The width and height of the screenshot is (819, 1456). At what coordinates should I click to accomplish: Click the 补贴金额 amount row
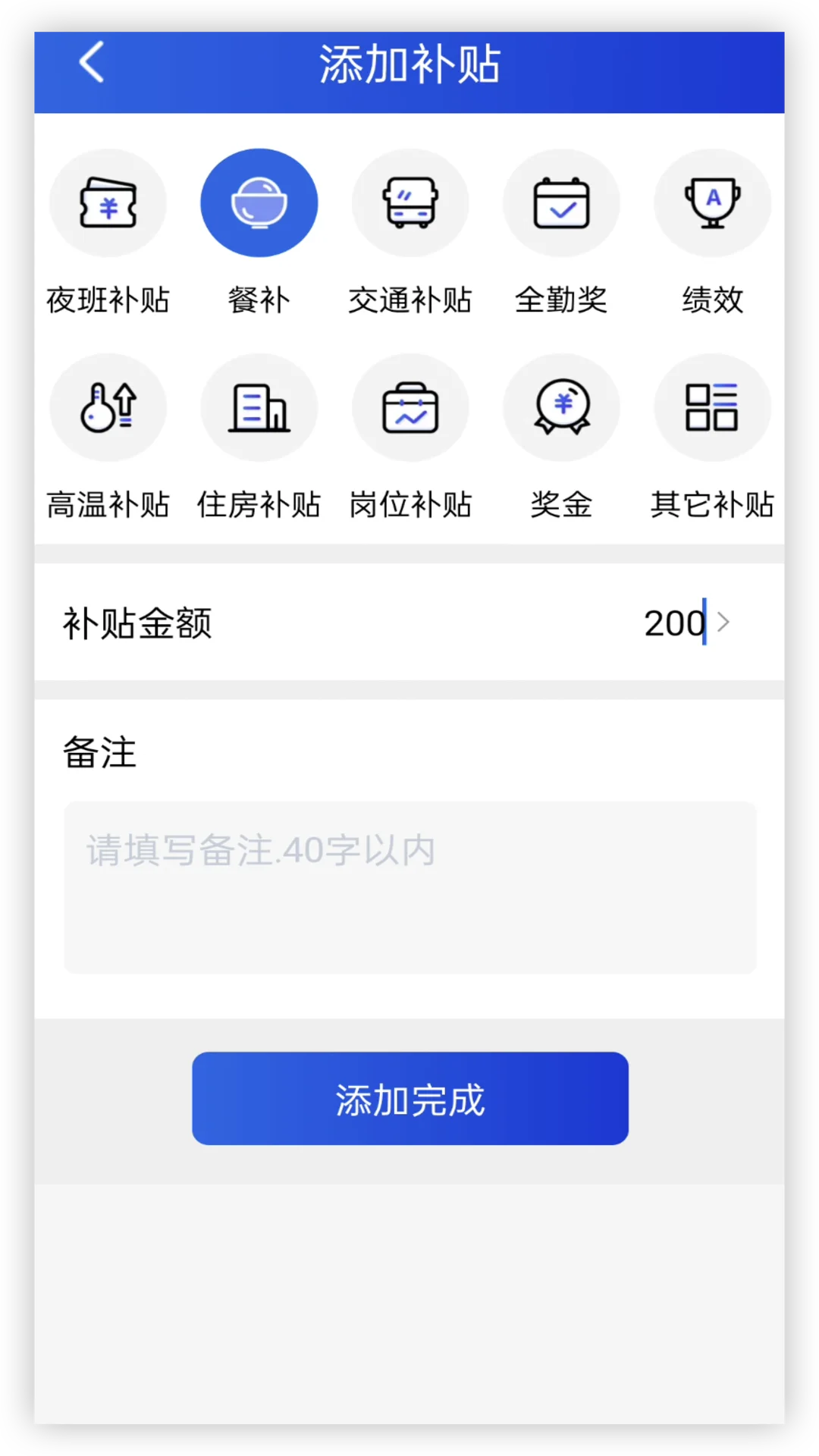409,622
